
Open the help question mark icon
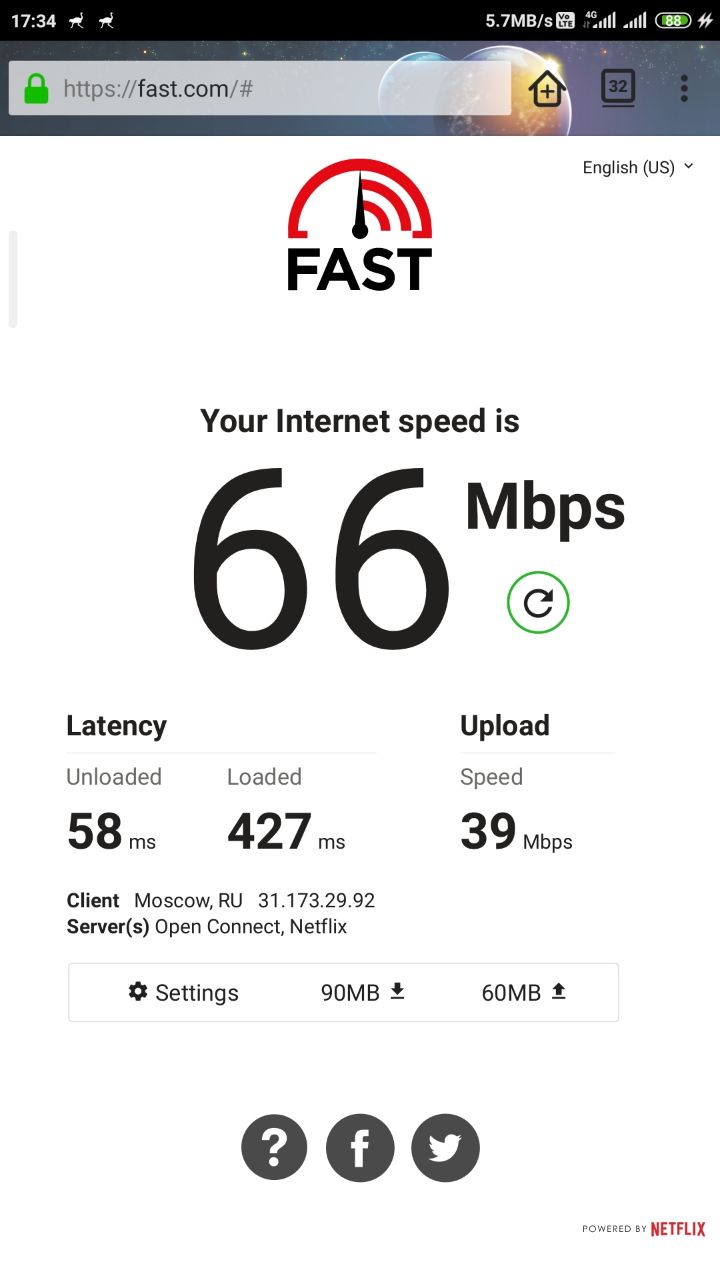[275, 1148]
